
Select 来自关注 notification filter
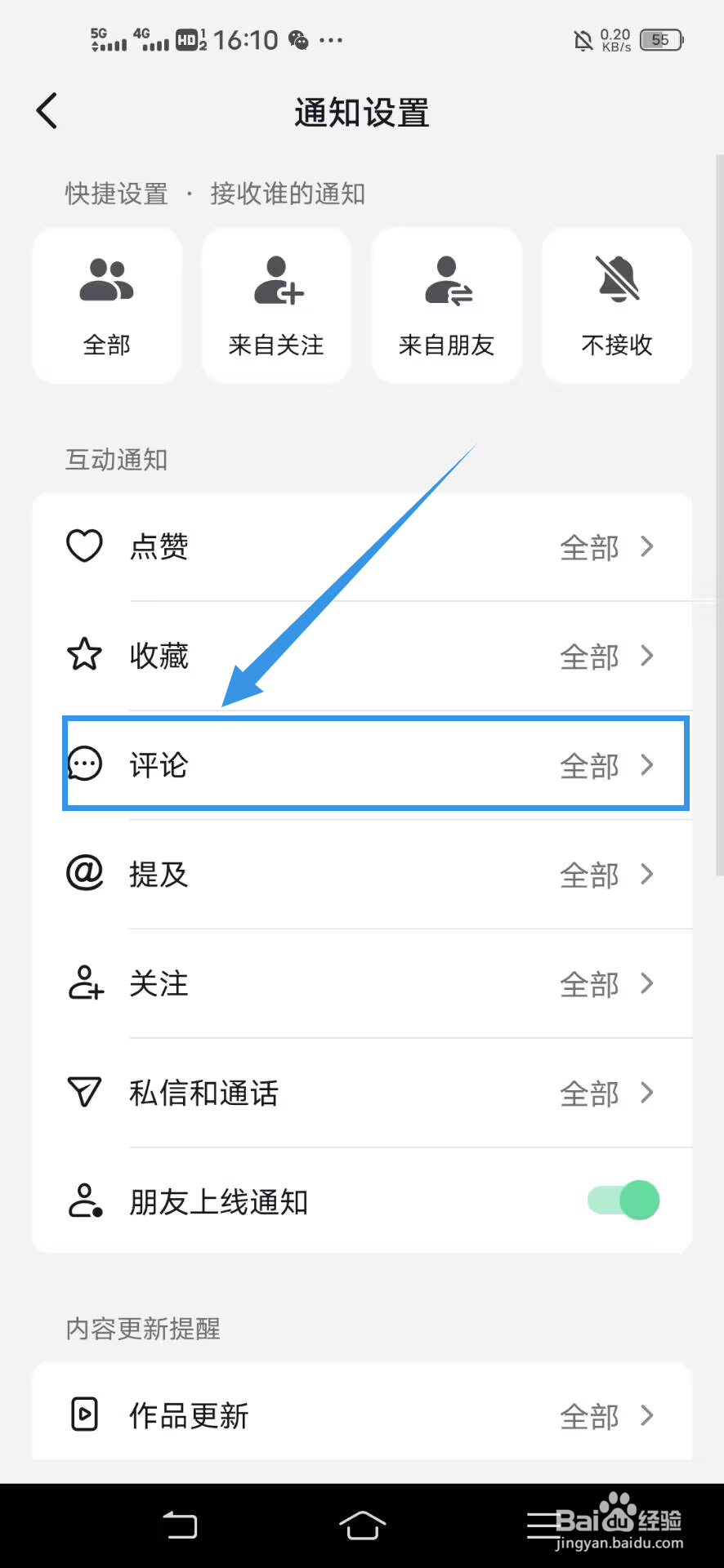click(276, 305)
